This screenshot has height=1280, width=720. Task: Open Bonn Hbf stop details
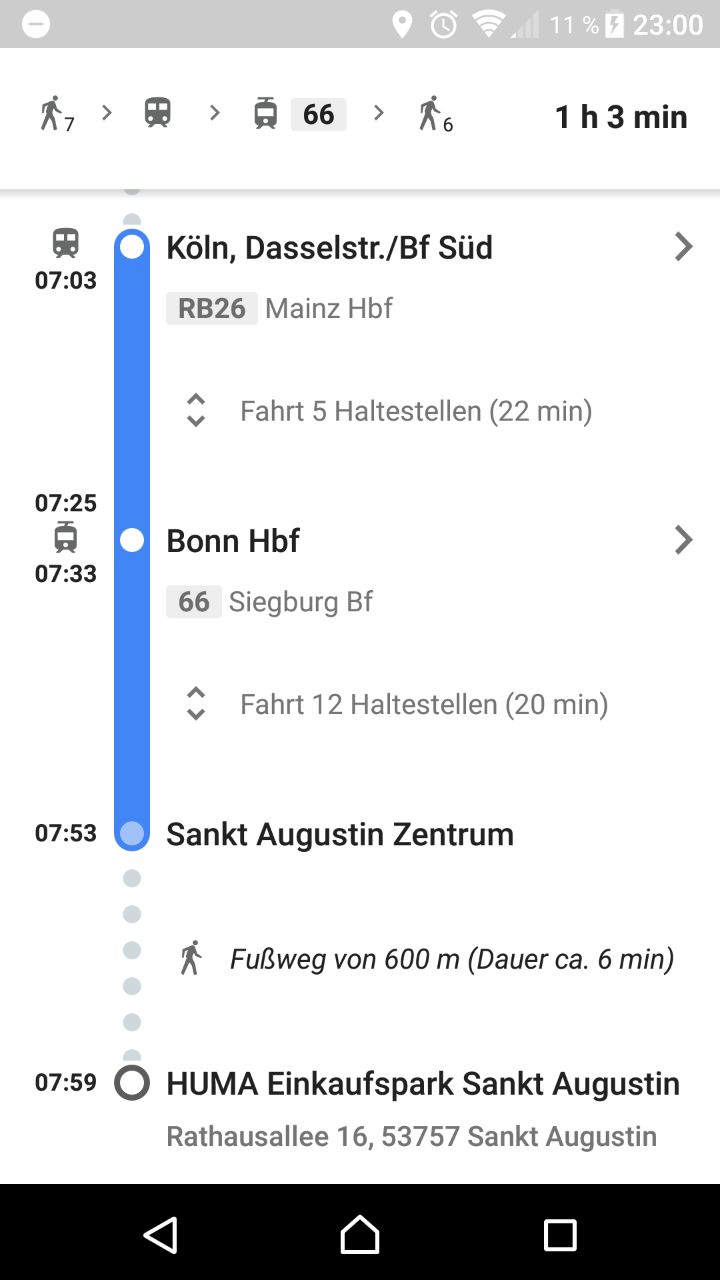[x=683, y=541]
